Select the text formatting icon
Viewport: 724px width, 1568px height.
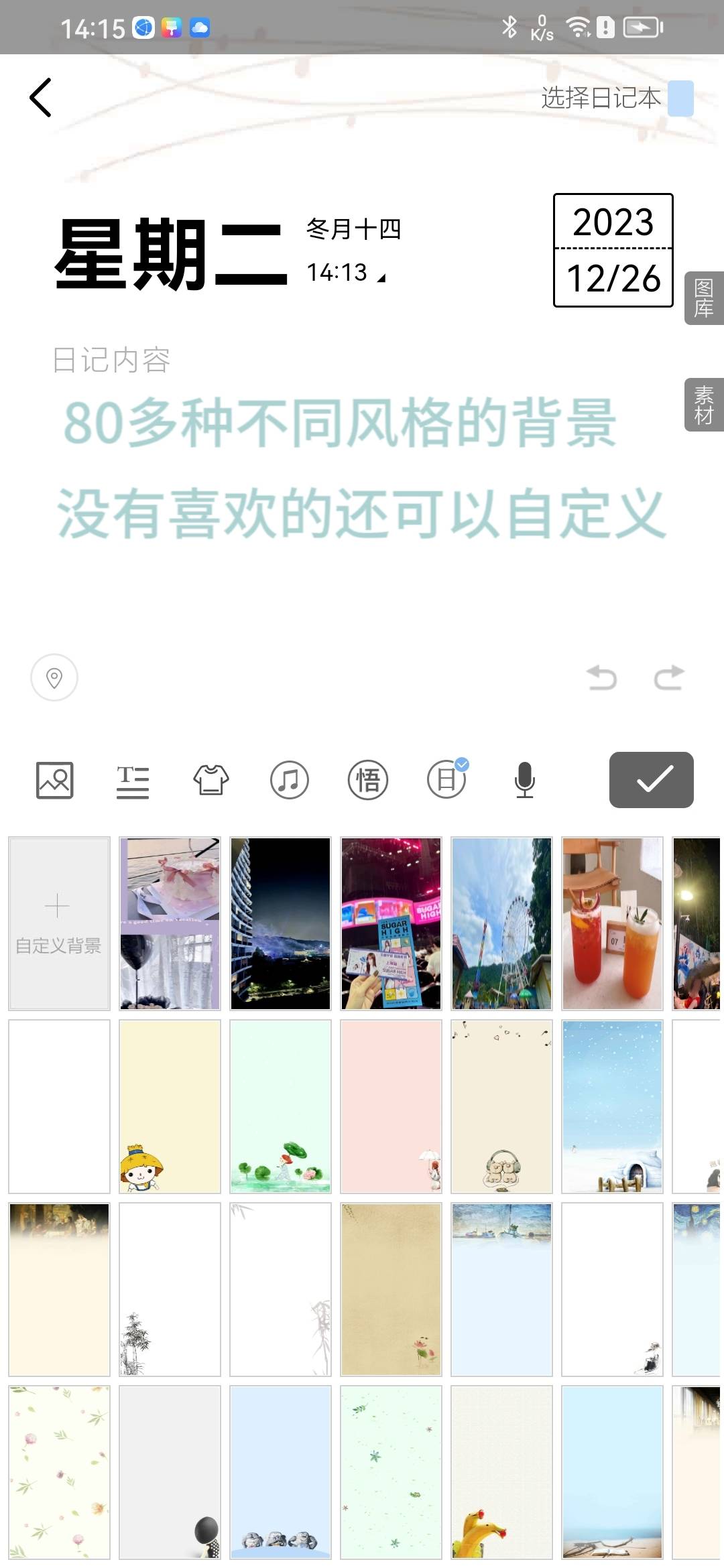click(x=133, y=780)
